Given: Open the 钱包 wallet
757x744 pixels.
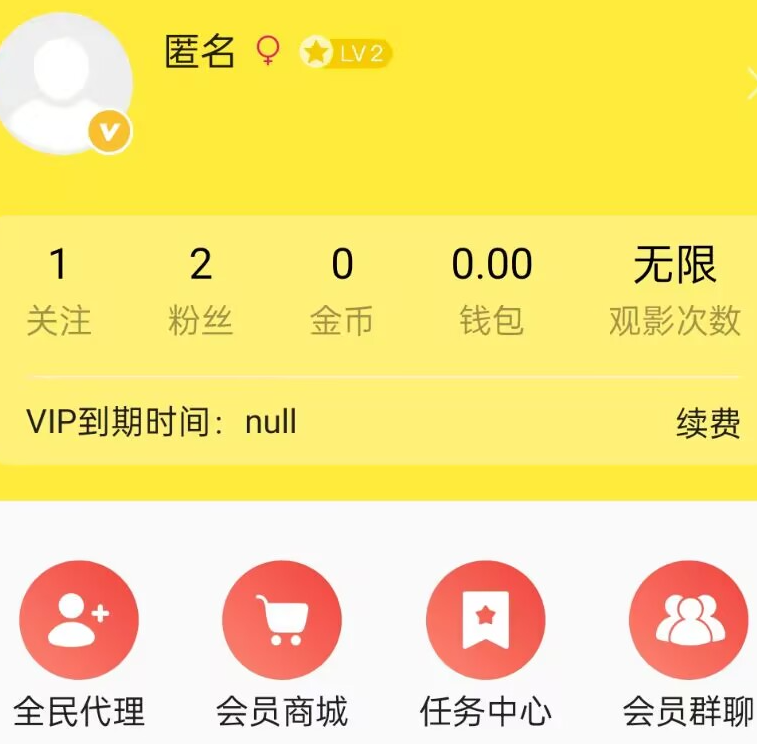Looking at the screenshot, I should 491,290.
